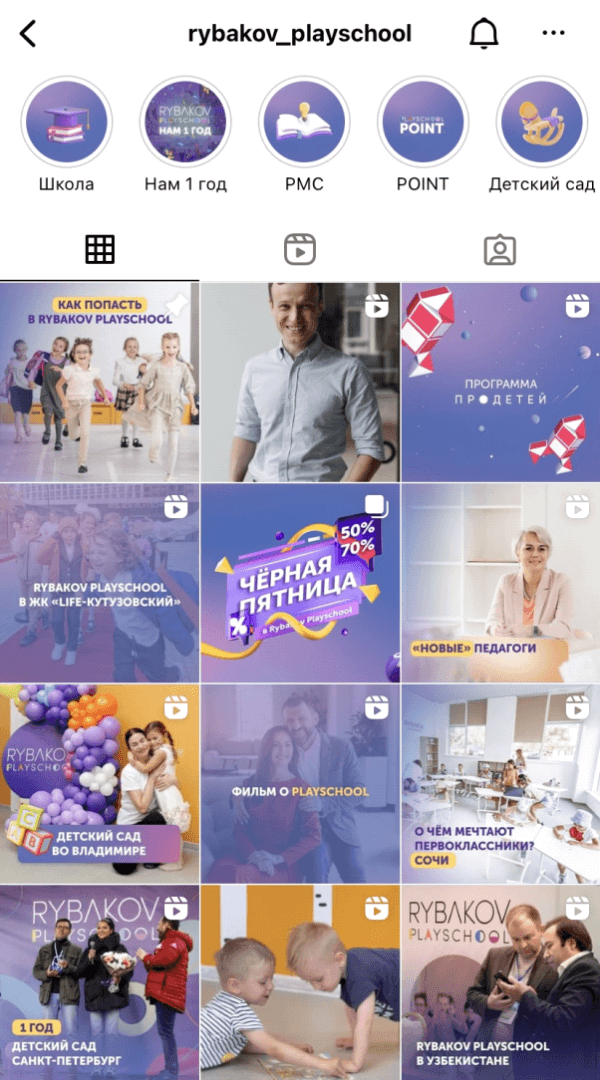Open the three-dot overflow menu
Image resolution: width=600 pixels, height=1080 pixels.
point(553,33)
